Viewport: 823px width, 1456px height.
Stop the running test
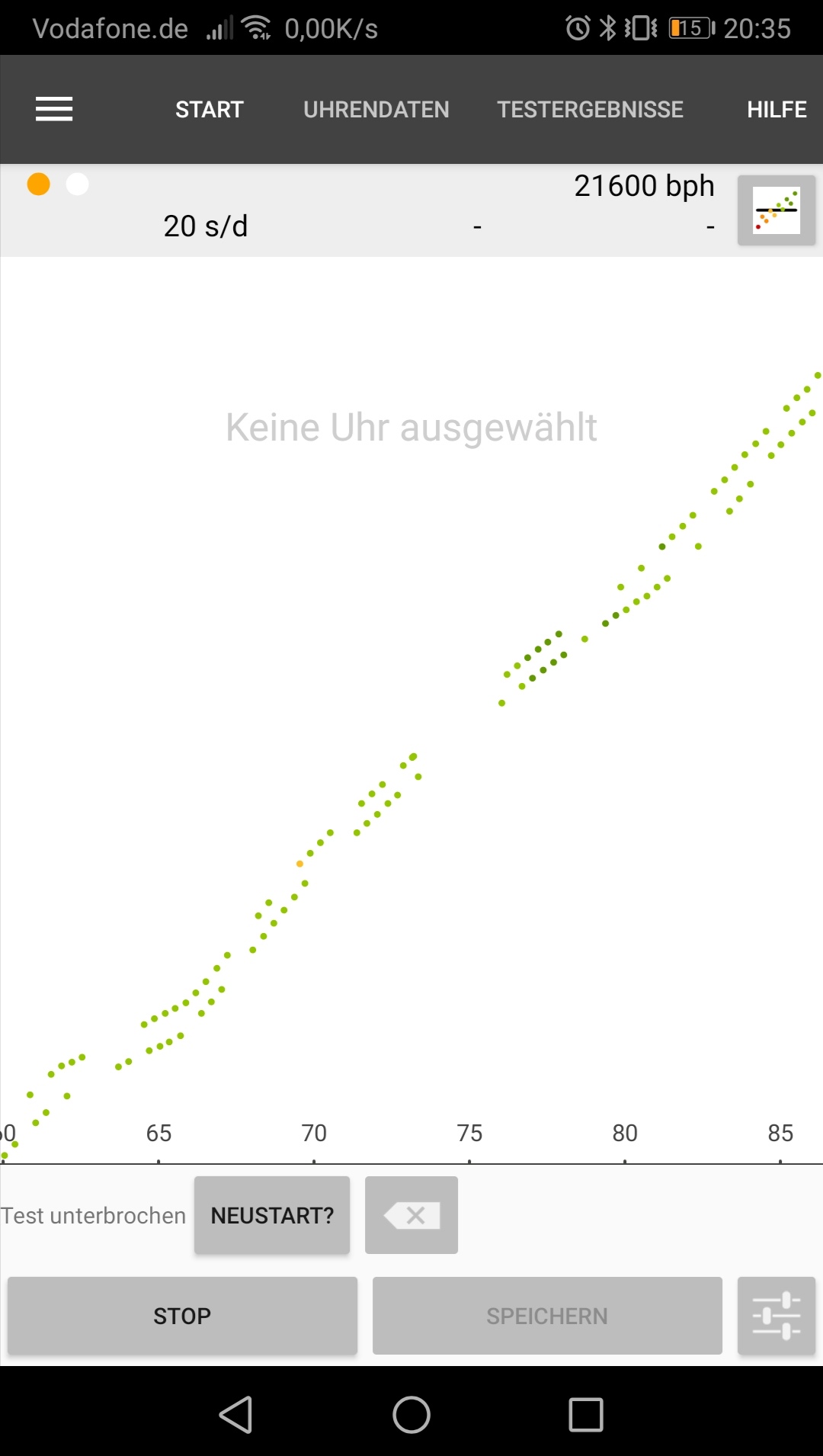[x=182, y=1316]
